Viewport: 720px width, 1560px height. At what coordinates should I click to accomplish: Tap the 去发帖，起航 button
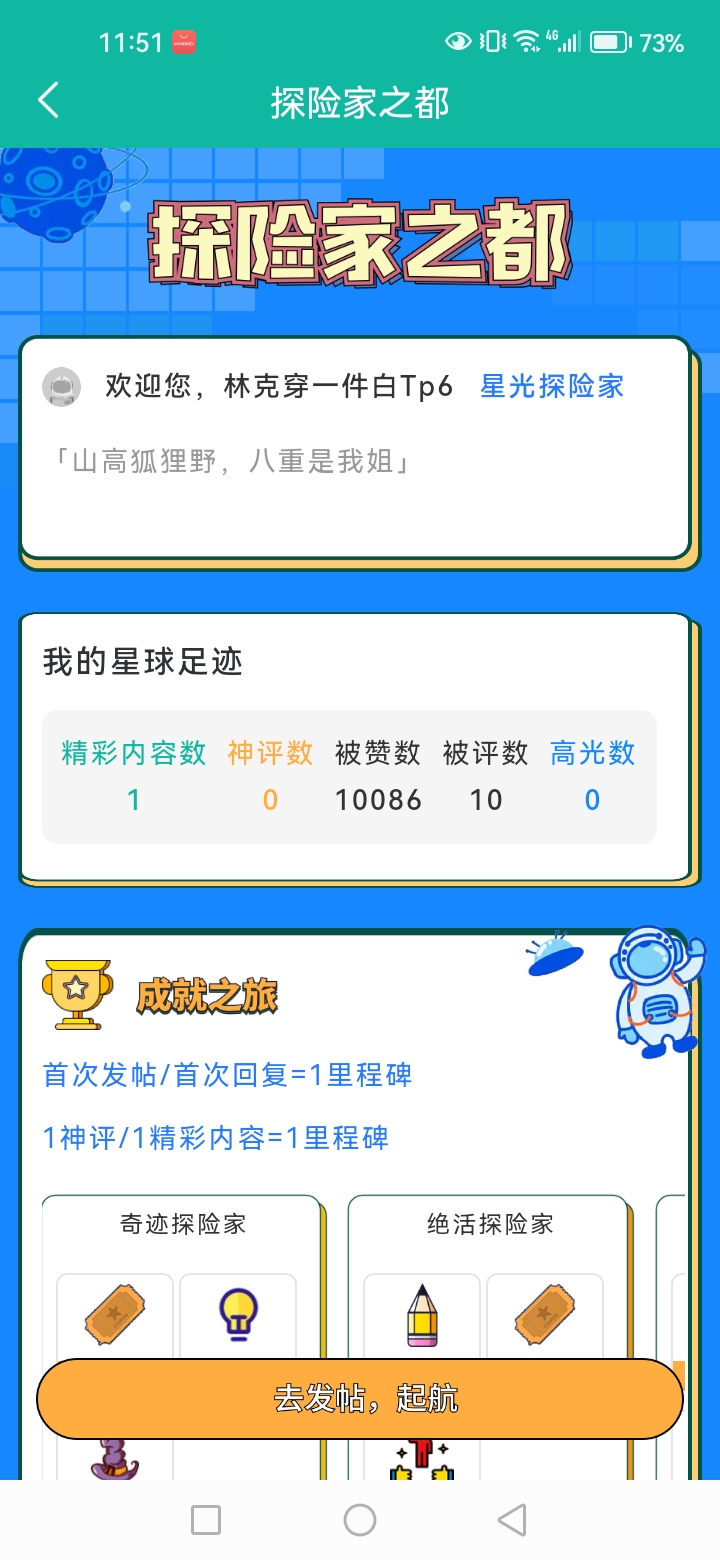360,1398
